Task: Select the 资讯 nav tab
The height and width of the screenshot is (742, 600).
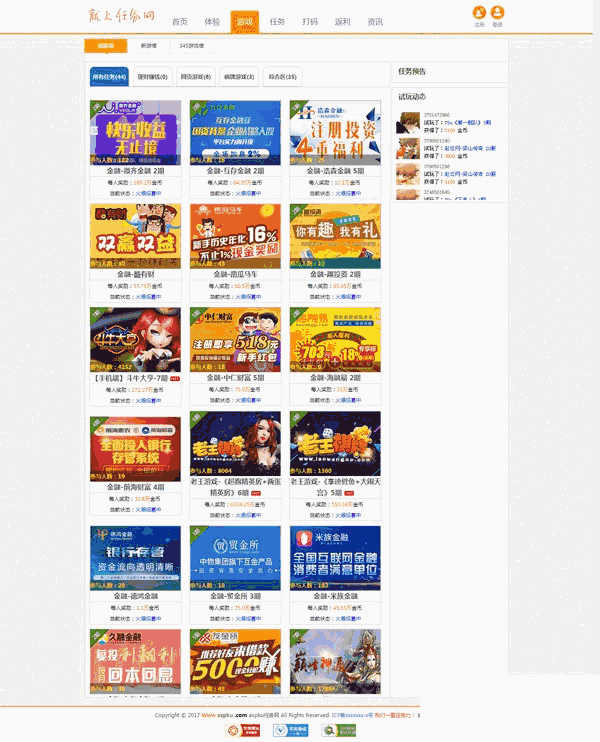Action: (375, 21)
